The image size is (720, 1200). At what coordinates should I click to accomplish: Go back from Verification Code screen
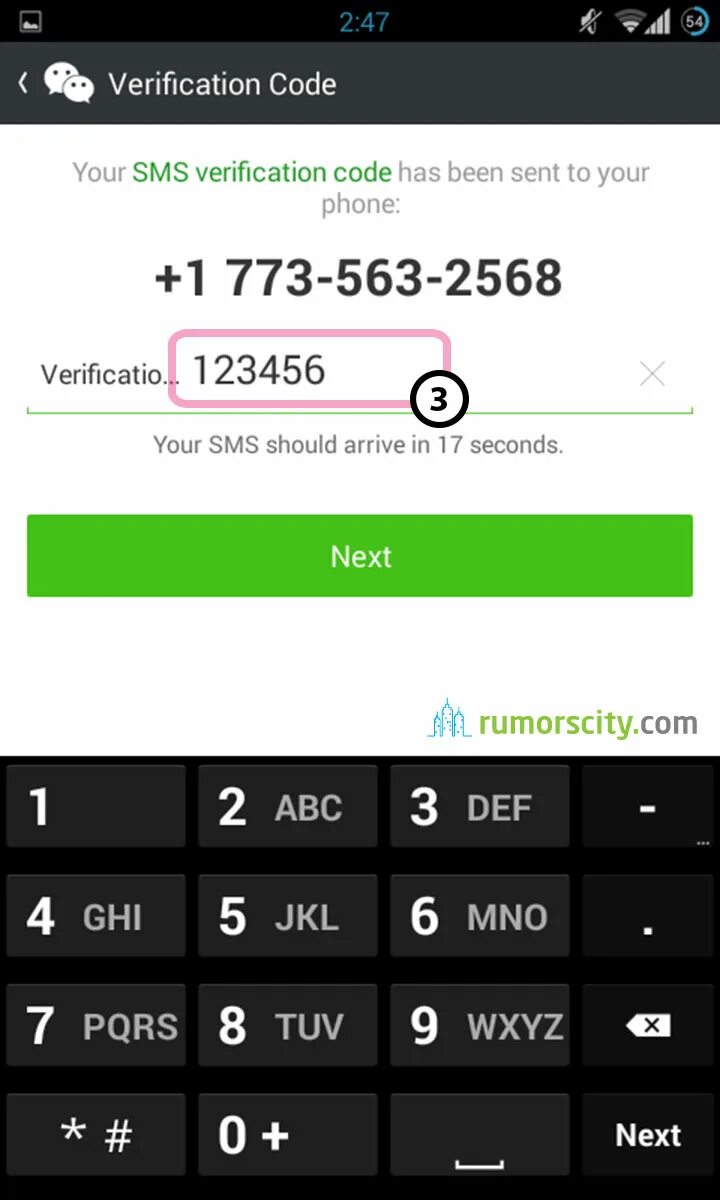point(24,83)
